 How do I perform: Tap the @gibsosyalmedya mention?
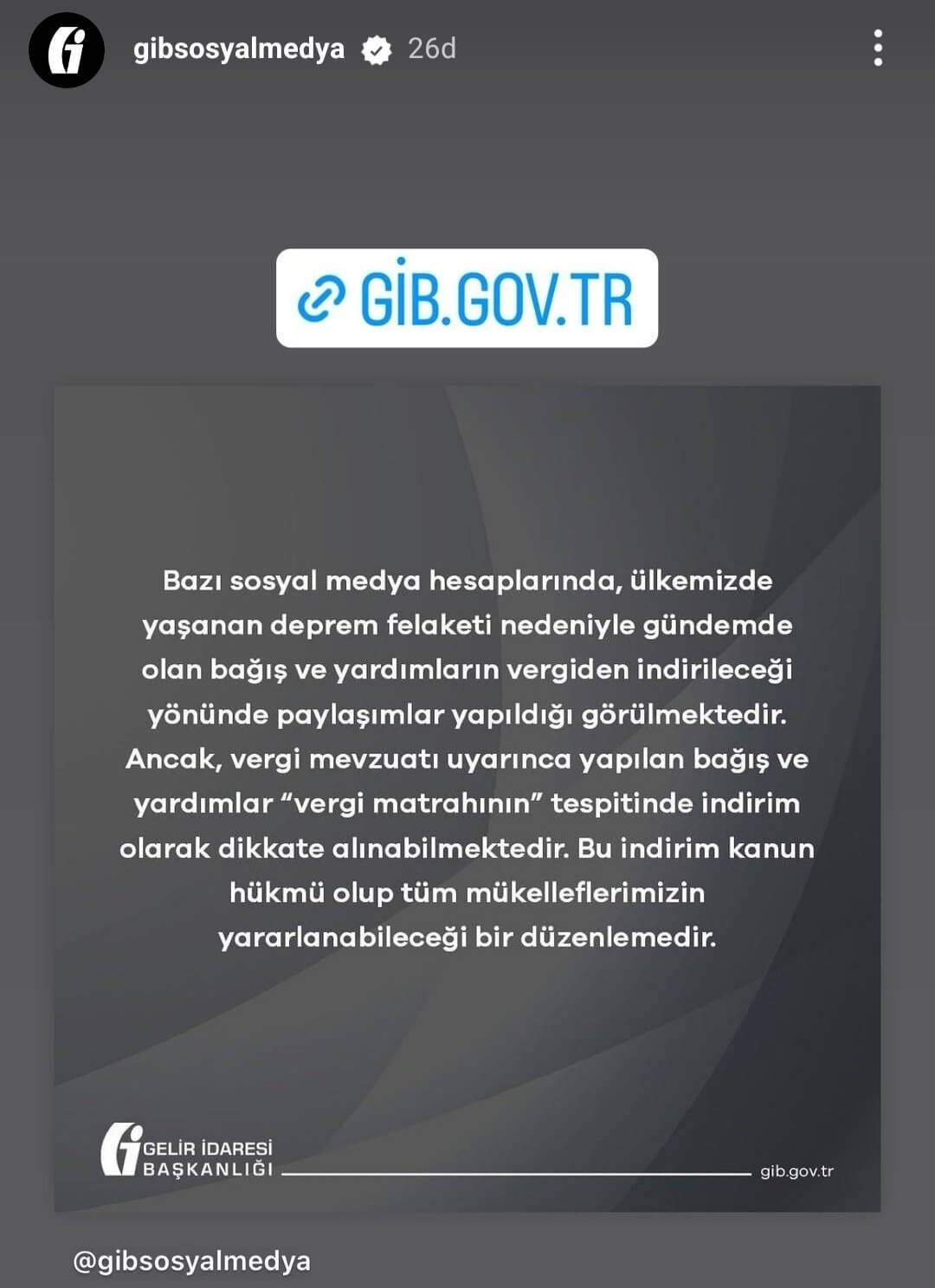pyautogui.click(x=192, y=1260)
